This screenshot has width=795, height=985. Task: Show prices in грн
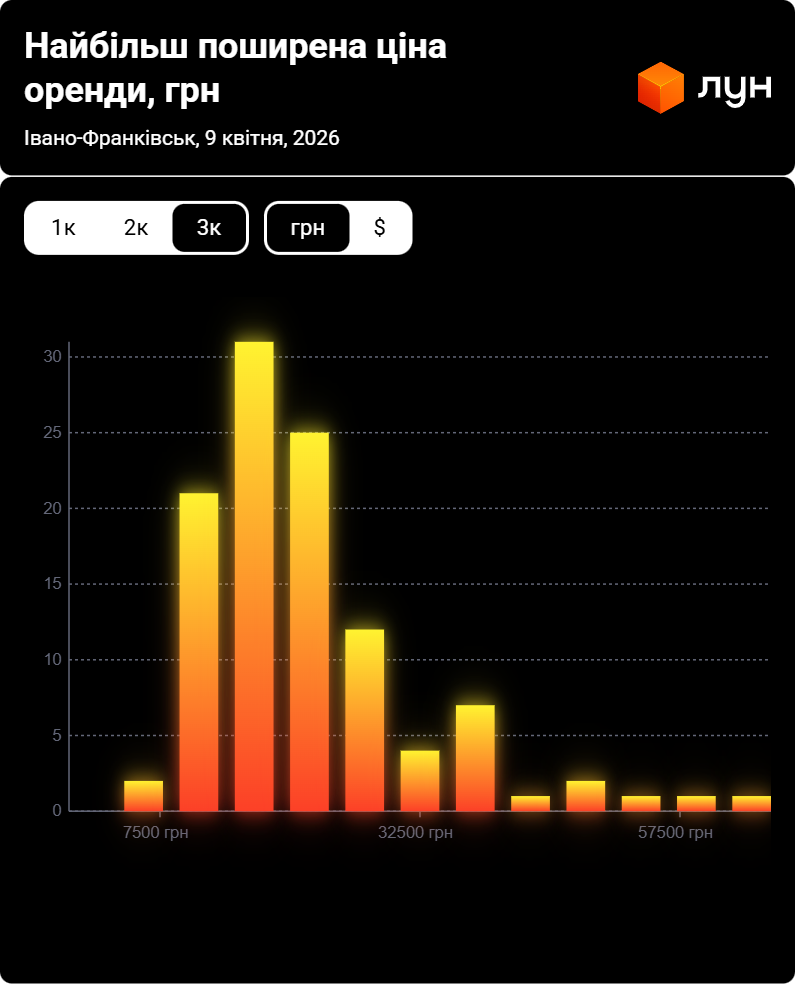coord(308,228)
